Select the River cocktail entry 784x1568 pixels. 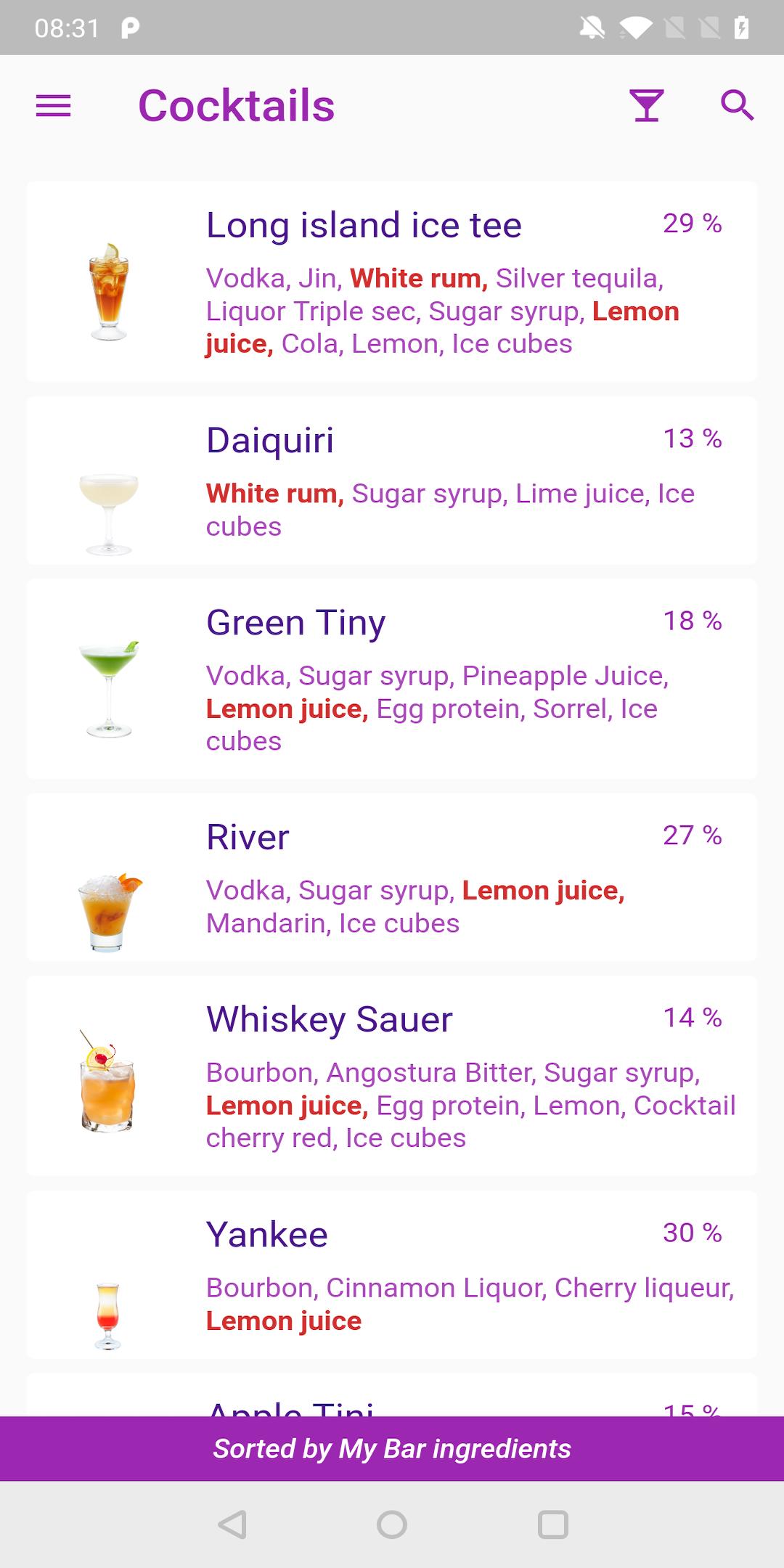coord(392,878)
